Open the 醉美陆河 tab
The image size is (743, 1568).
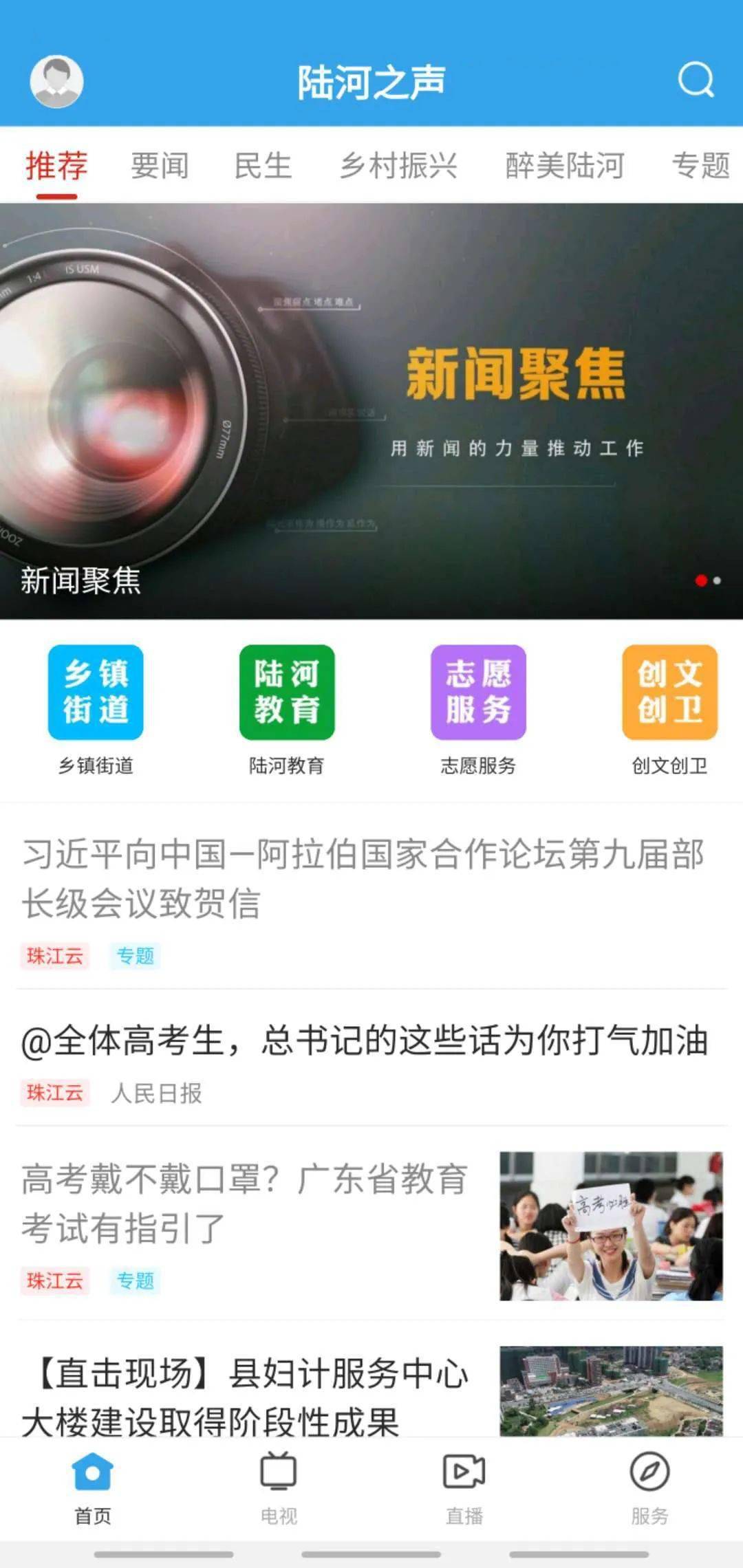click(565, 166)
